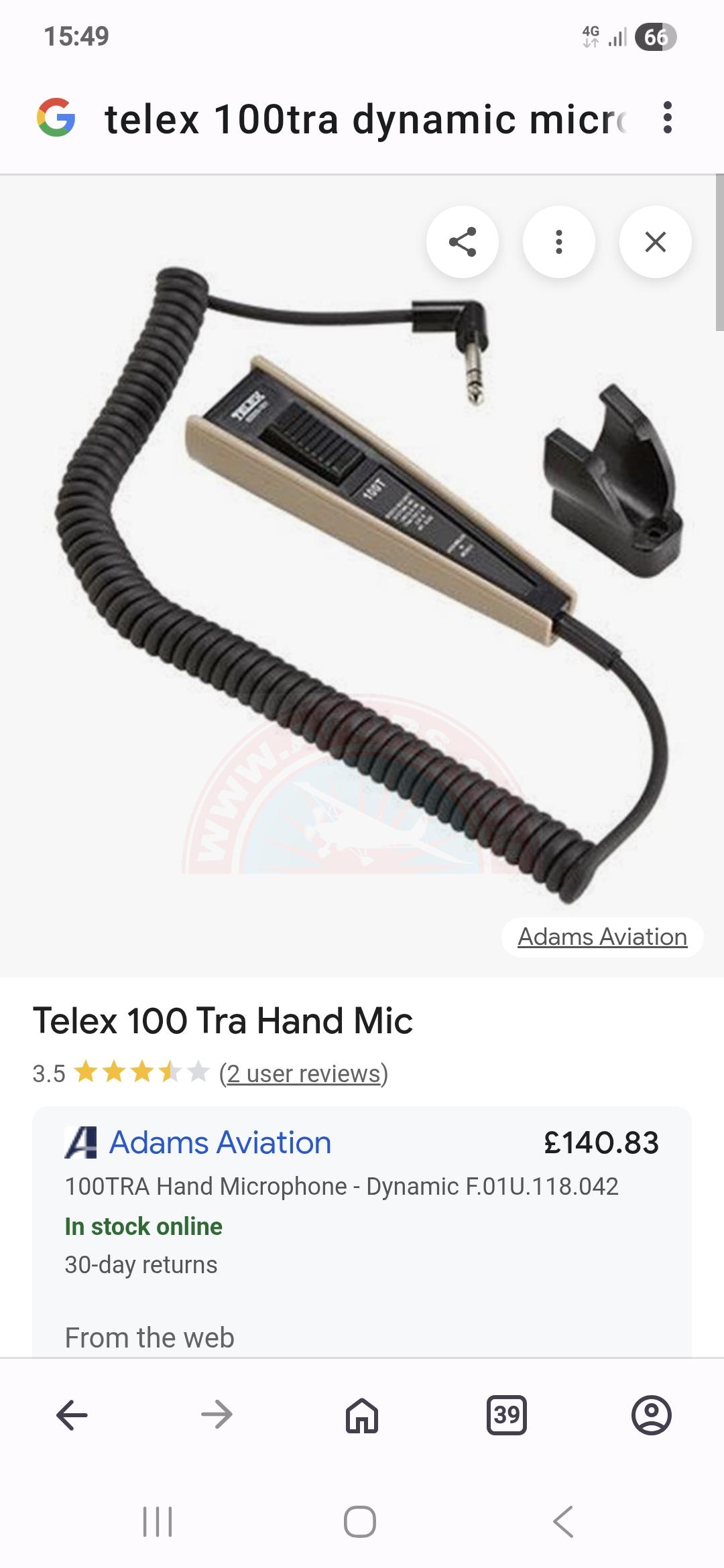The image size is (724, 1568).
Task: Read the 2 user reviews
Action: coord(303,1073)
